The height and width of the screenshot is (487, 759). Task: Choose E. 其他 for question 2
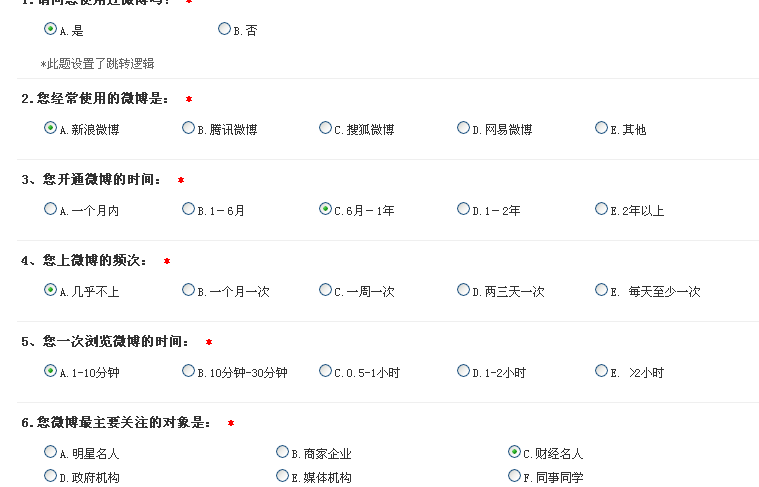[x=601, y=128]
